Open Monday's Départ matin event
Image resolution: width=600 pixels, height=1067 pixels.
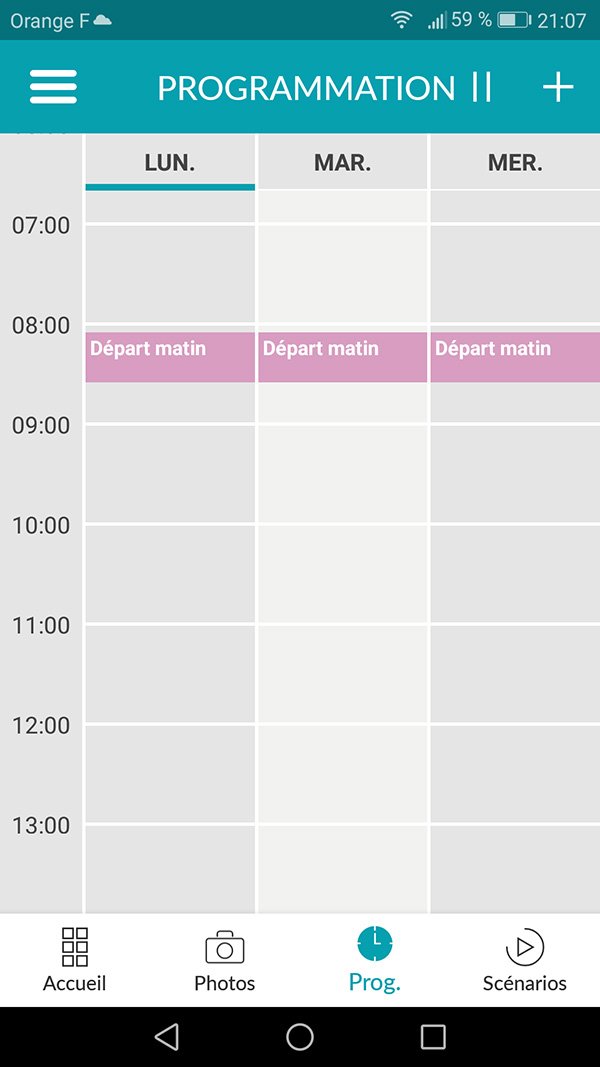pyautogui.click(x=170, y=357)
